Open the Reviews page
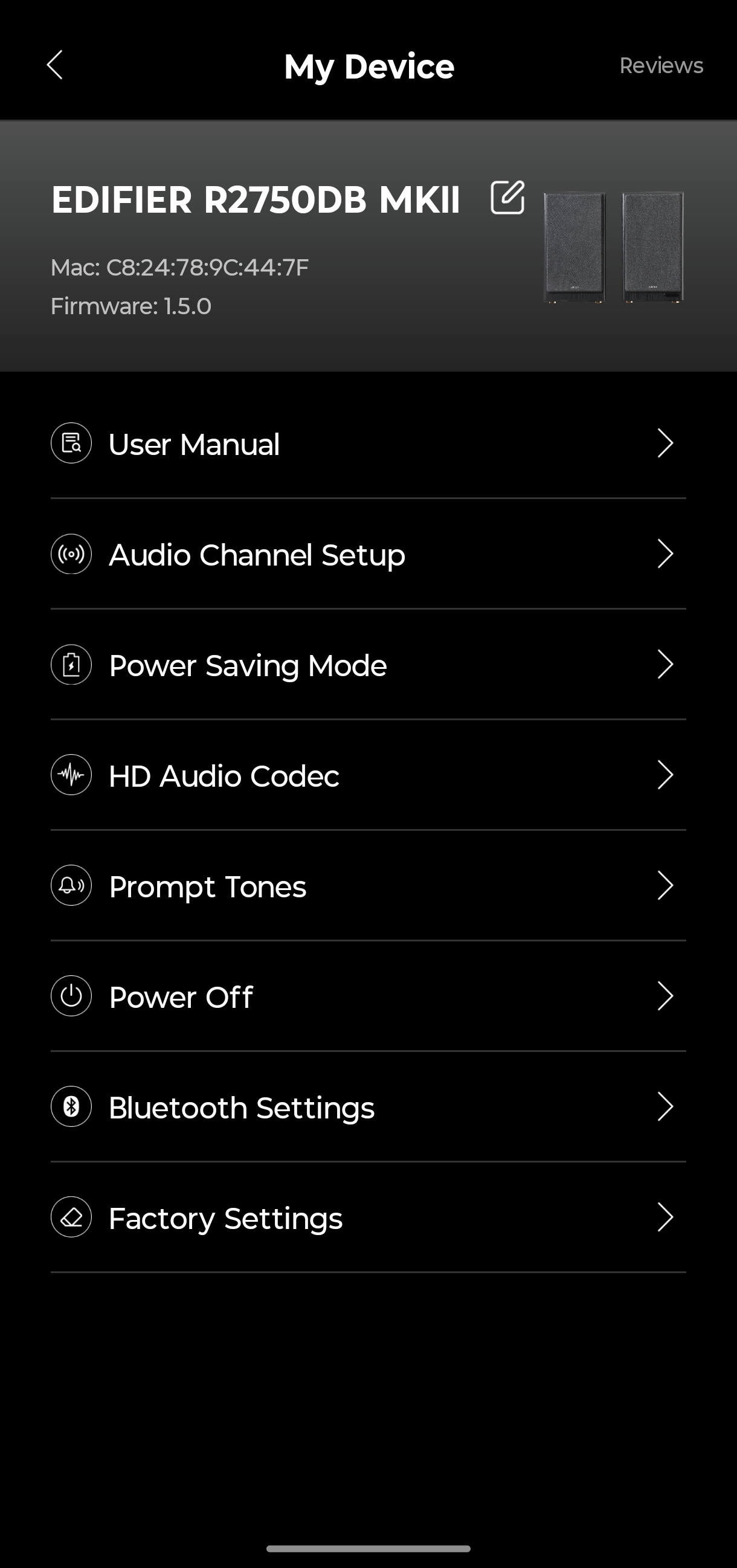Viewport: 737px width, 1568px height. pos(661,65)
